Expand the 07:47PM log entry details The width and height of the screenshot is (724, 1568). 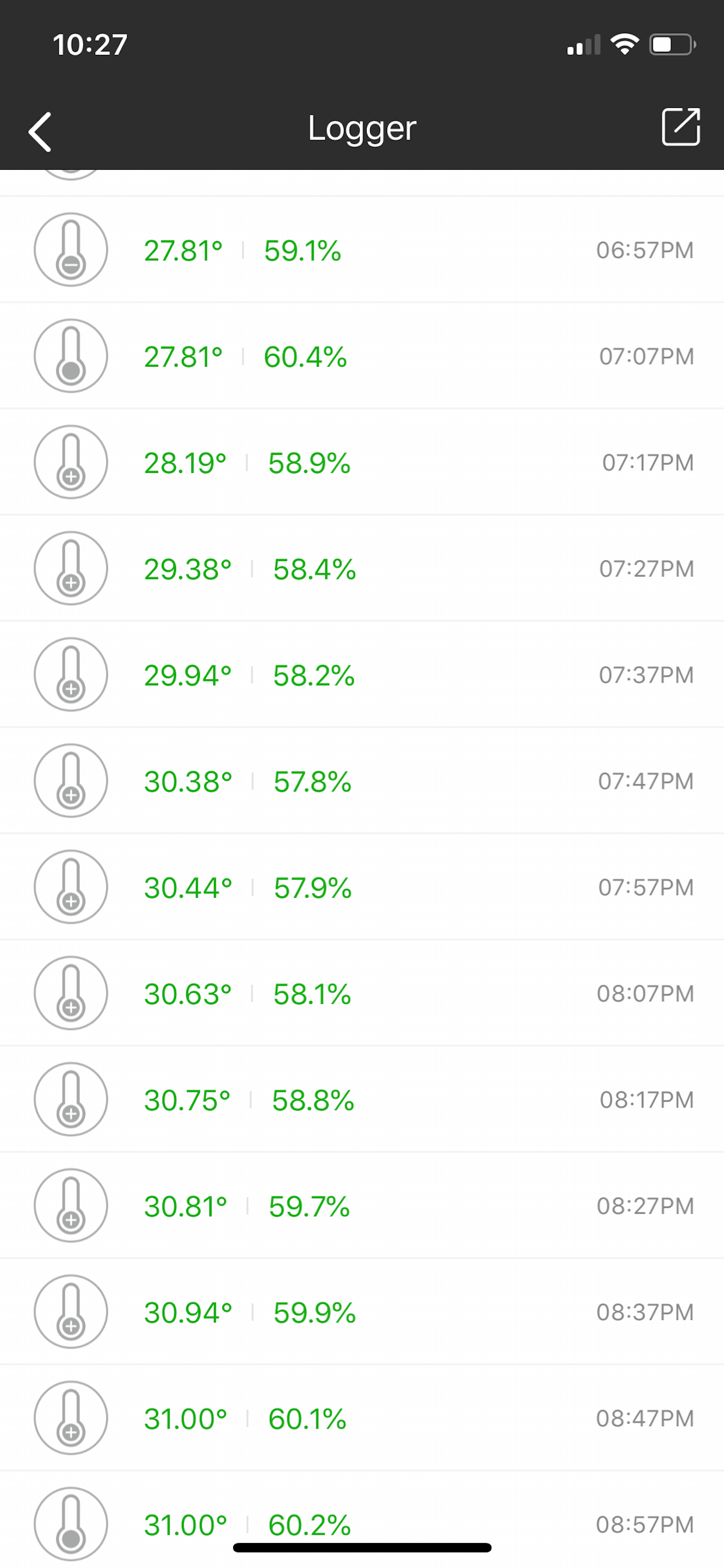(x=362, y=780)
